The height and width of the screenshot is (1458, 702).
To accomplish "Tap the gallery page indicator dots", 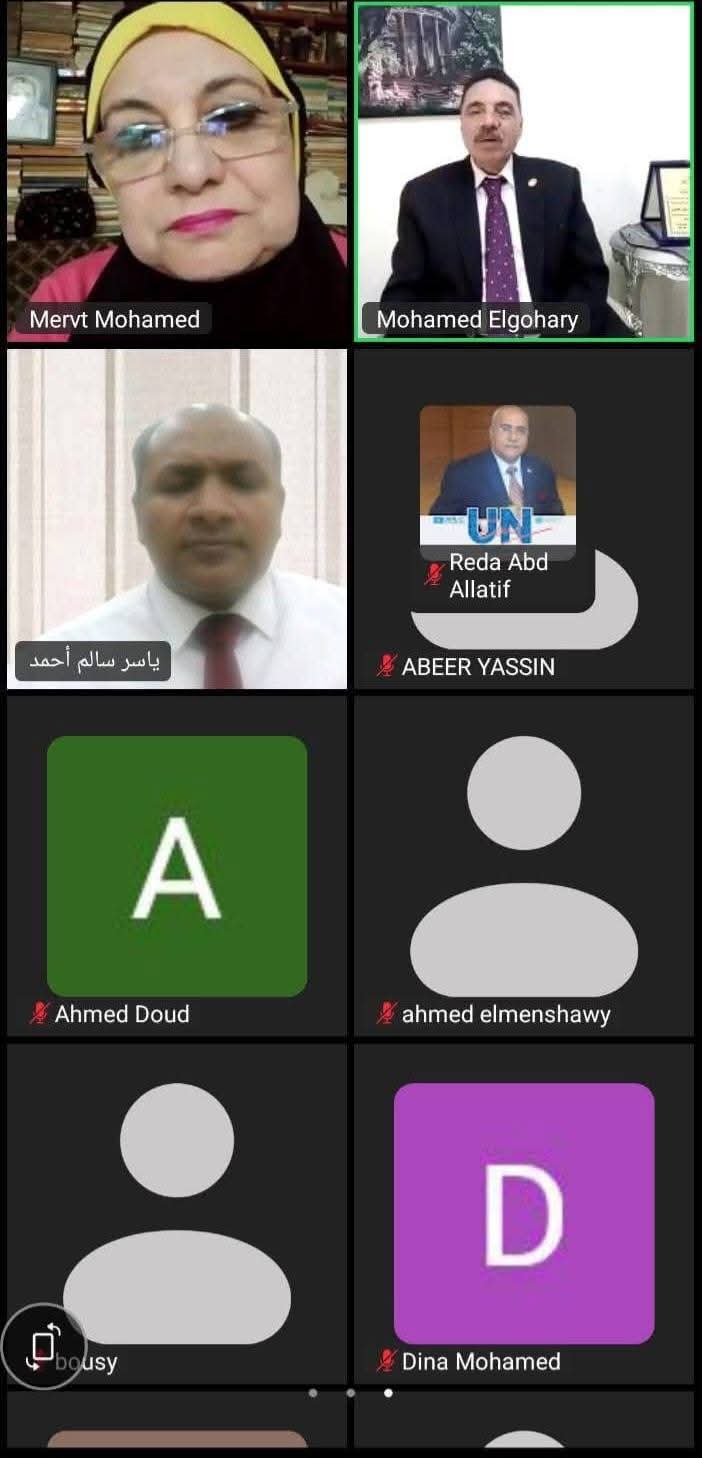I will (x=350, y=1392).
